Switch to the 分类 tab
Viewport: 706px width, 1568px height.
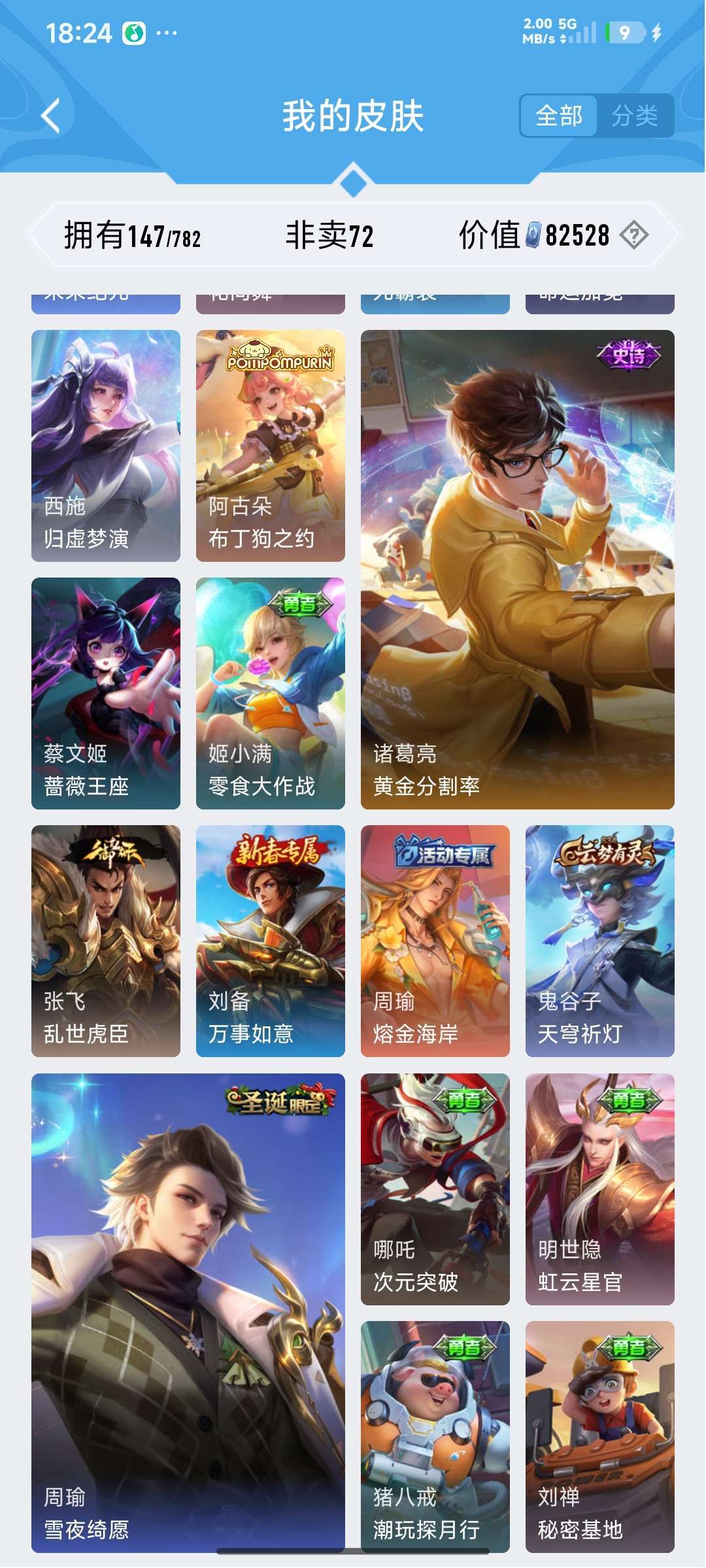pos(637,115)
